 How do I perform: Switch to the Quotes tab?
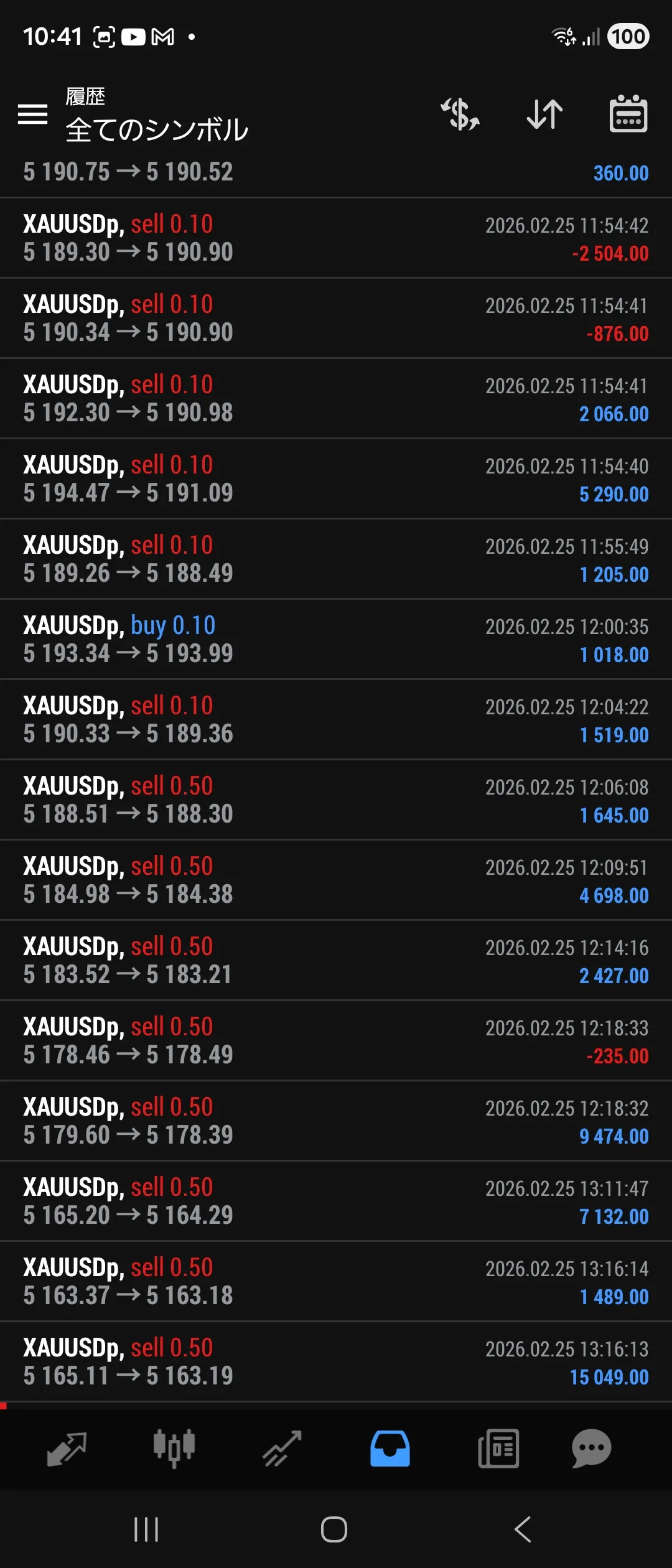click(67, 1449)
